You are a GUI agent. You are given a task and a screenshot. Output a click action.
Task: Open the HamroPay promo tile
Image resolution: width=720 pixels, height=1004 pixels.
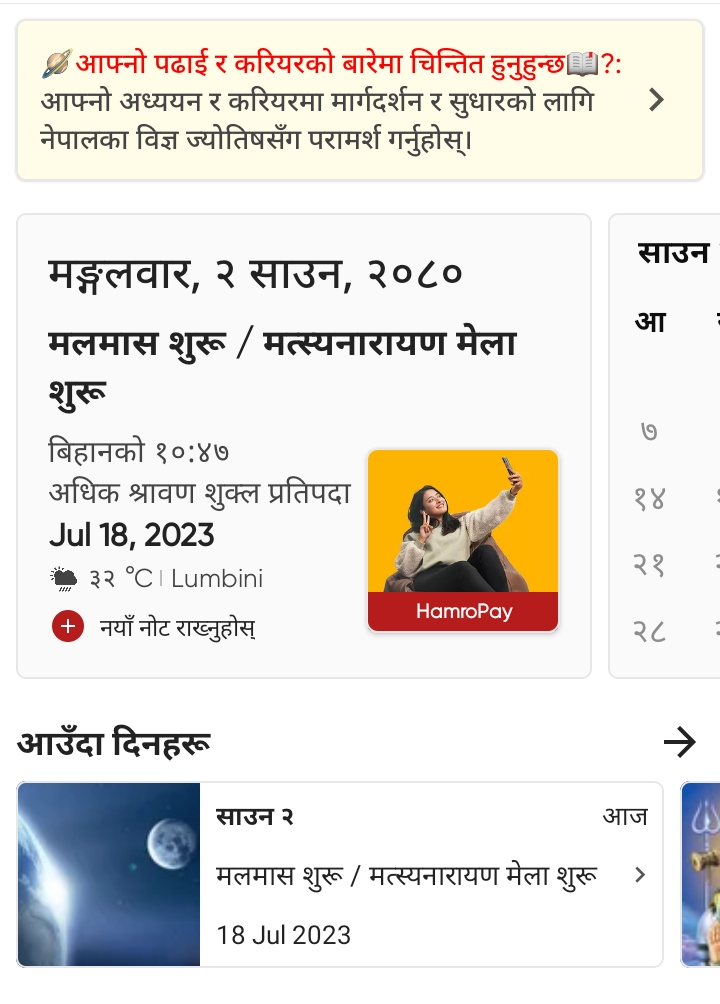[463, 540]
